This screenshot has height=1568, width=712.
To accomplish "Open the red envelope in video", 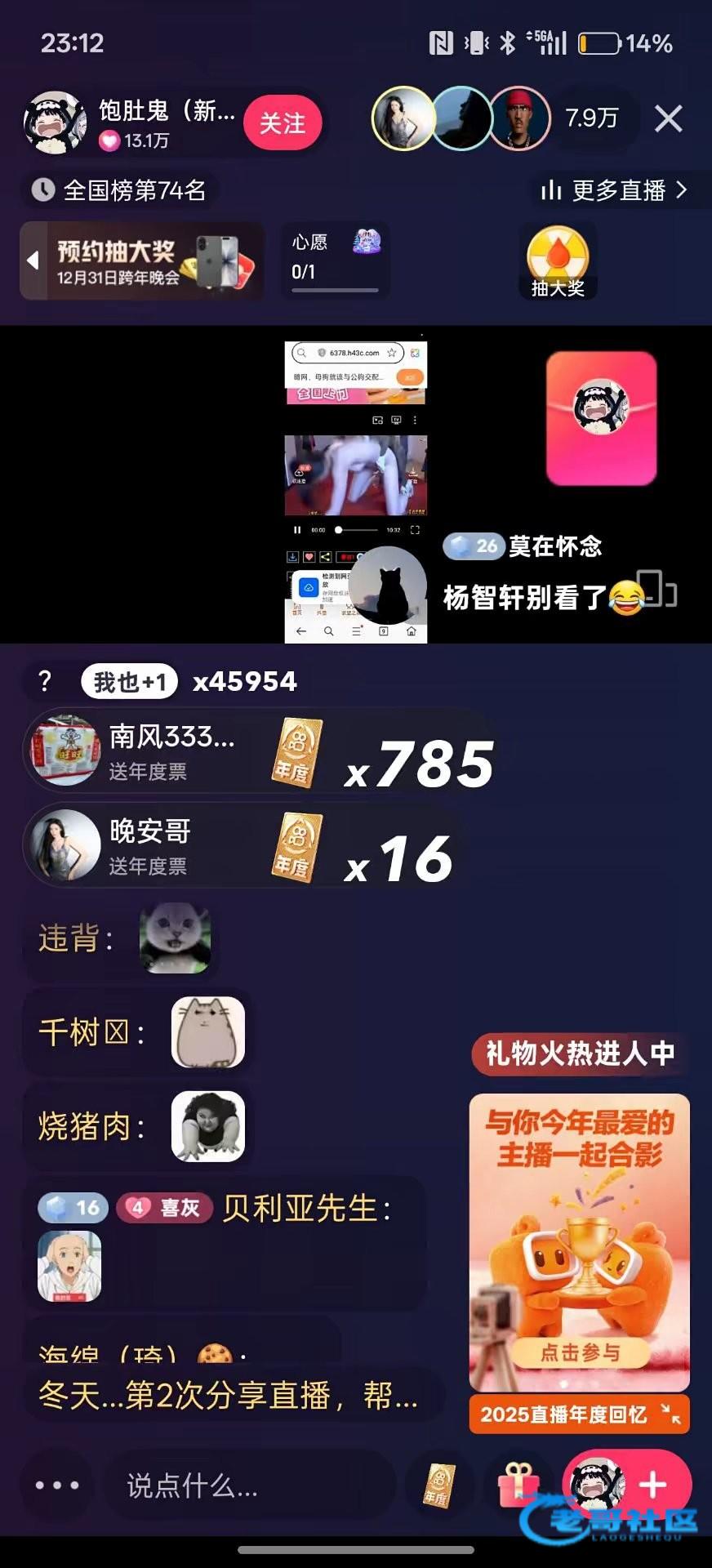I will [601, 418].
